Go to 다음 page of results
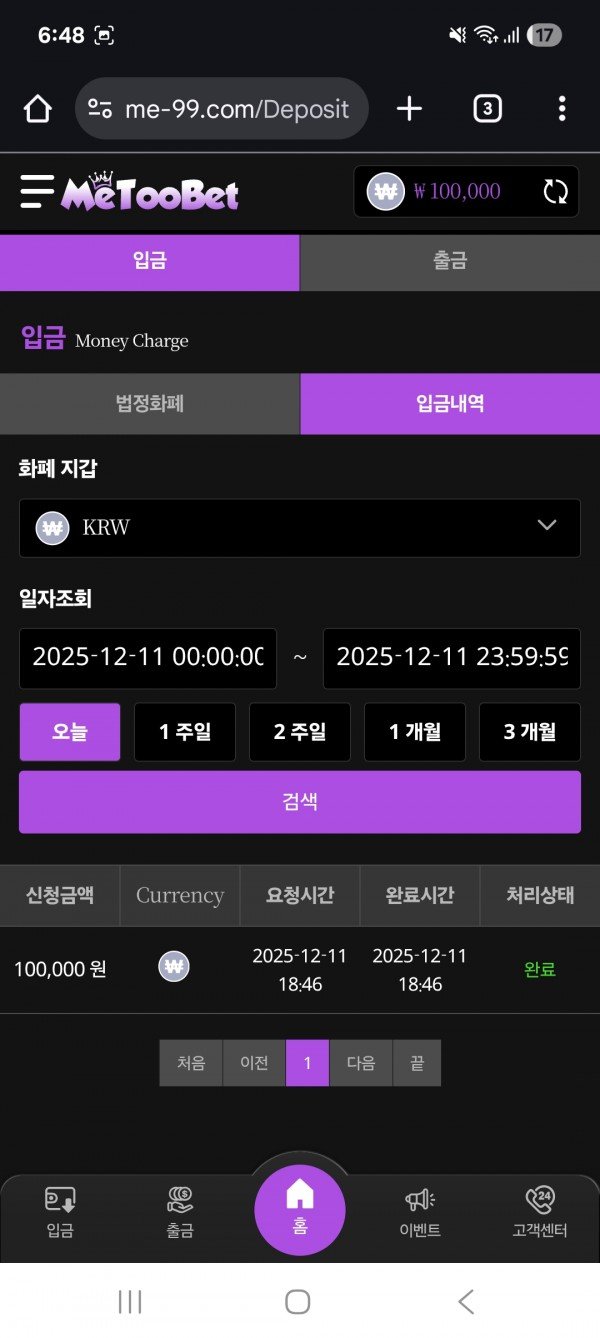Viewport: 600px width, 1338px height. [361, 1063]
